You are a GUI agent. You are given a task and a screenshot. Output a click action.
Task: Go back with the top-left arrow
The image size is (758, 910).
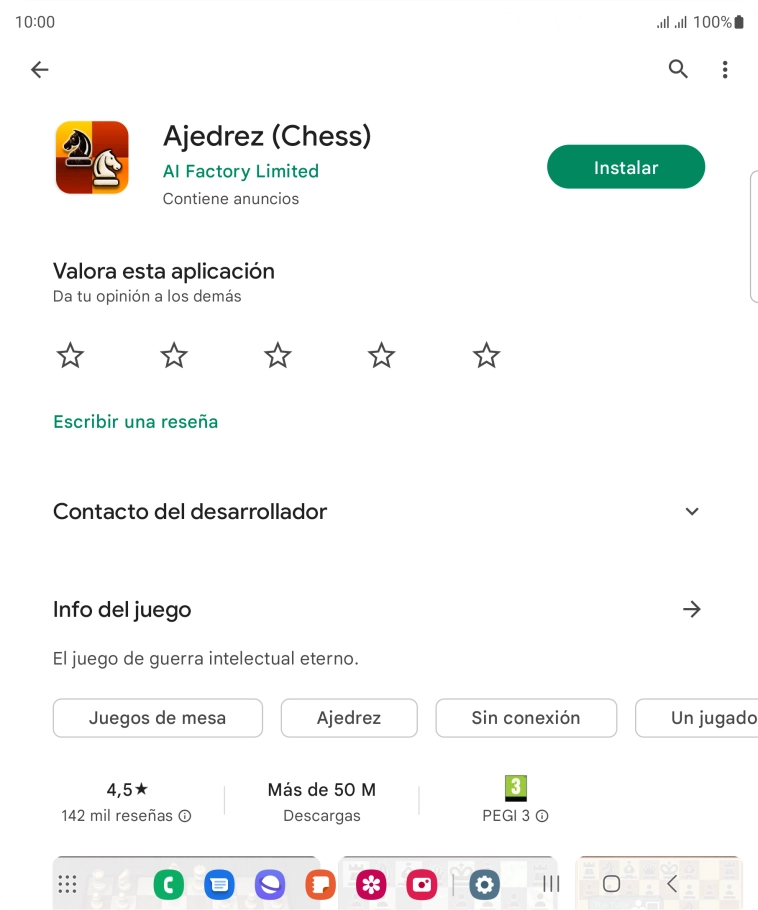point(39,69)
